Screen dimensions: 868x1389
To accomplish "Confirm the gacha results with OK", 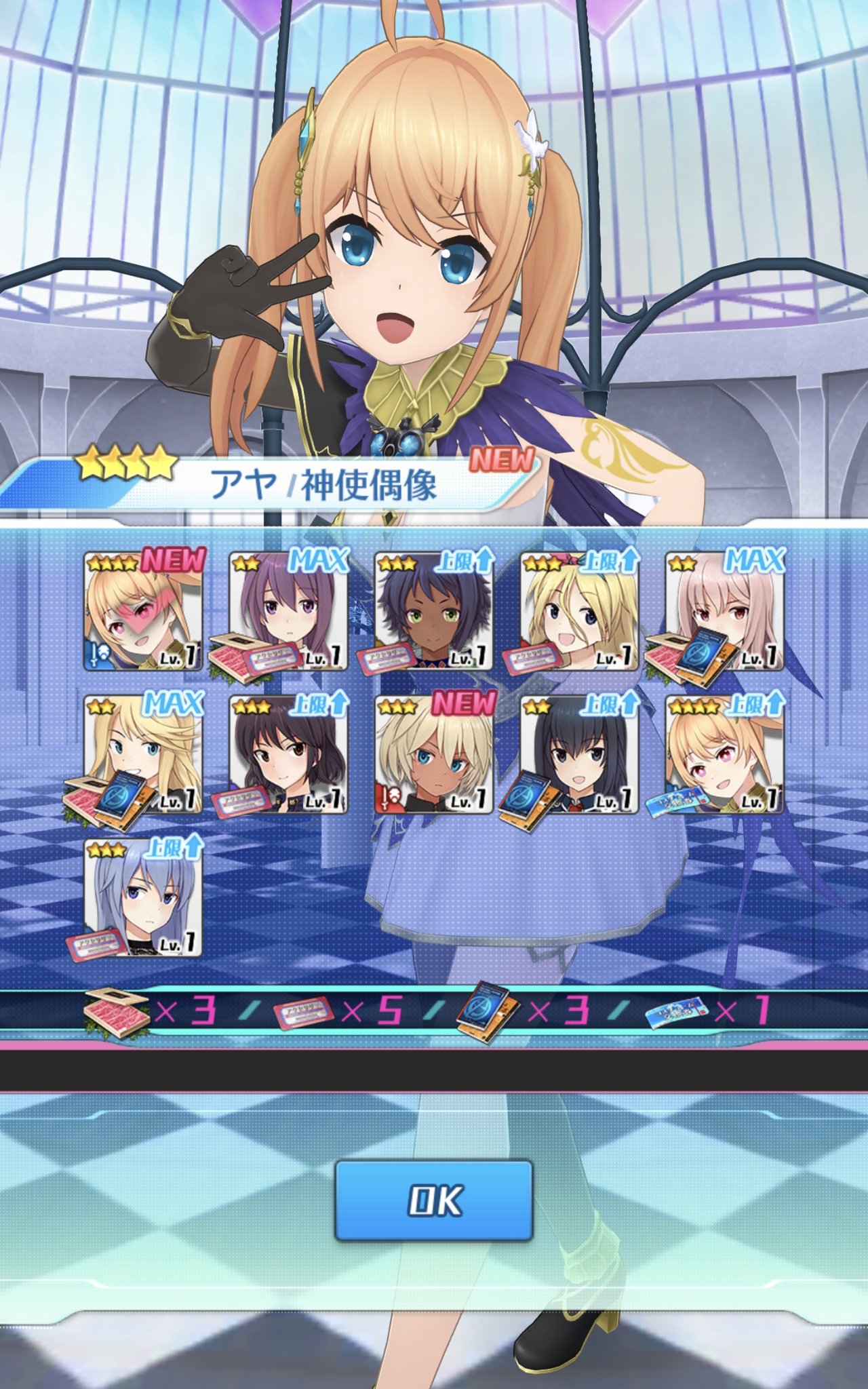I will pyautogui.click(x=434, y=1200).
